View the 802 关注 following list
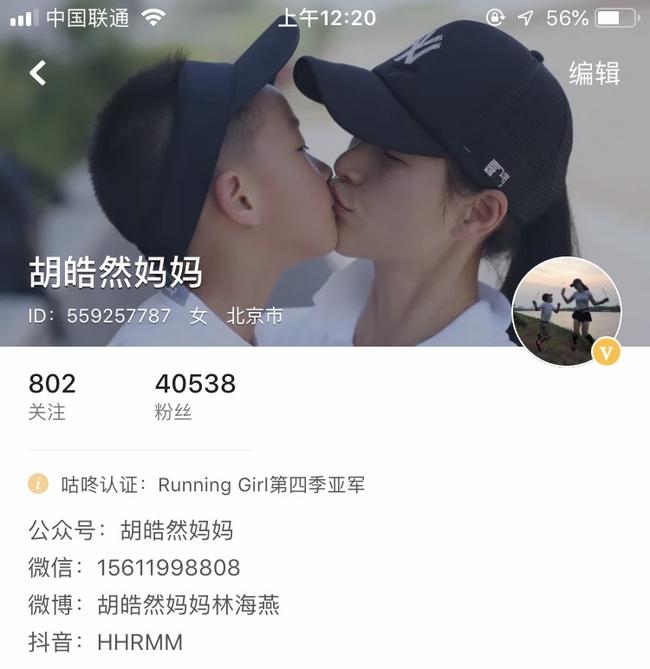Image resolution: width=650 pixels, height=669 pixels. coord(51,396)
